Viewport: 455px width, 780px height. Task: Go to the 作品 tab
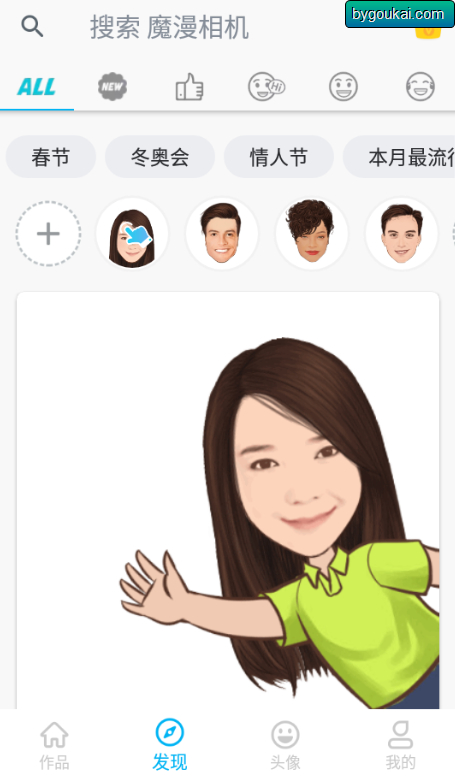point(54,745)
